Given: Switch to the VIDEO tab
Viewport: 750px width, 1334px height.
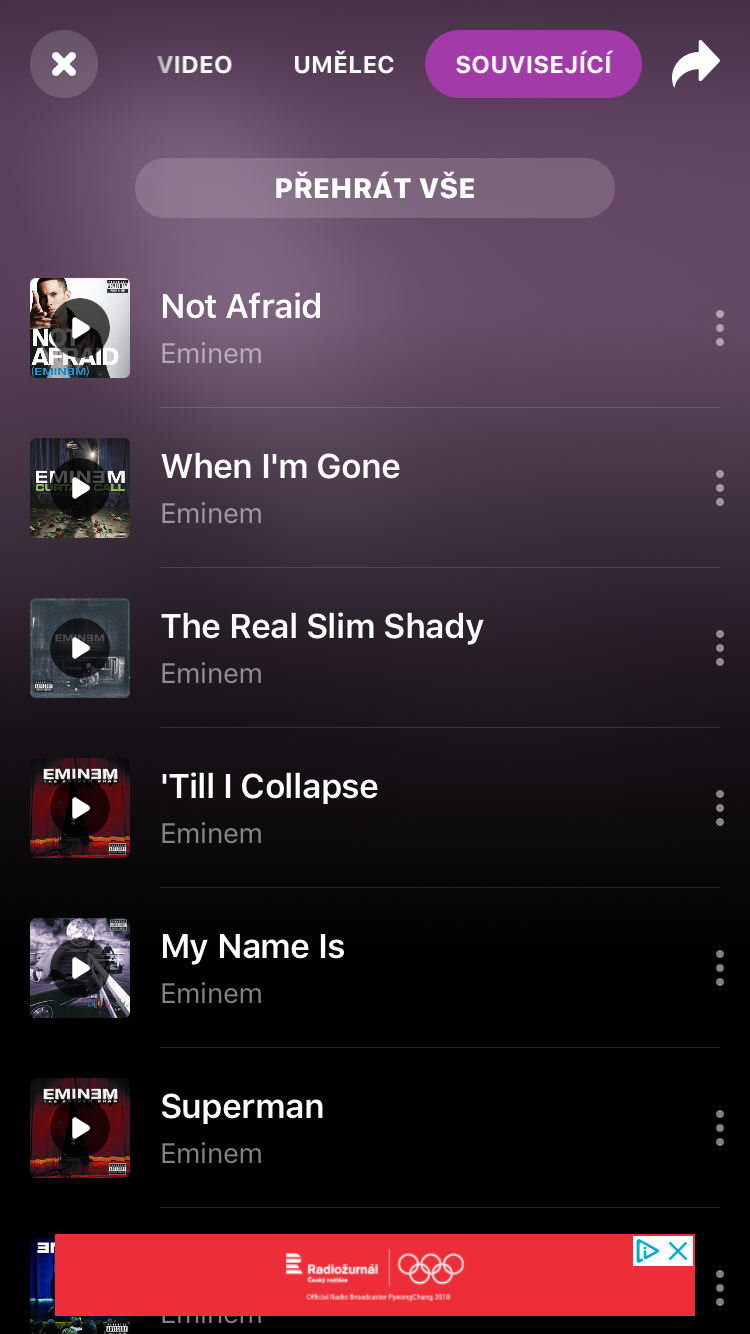Looking at the screenshot, I should [x=195, y=65].
